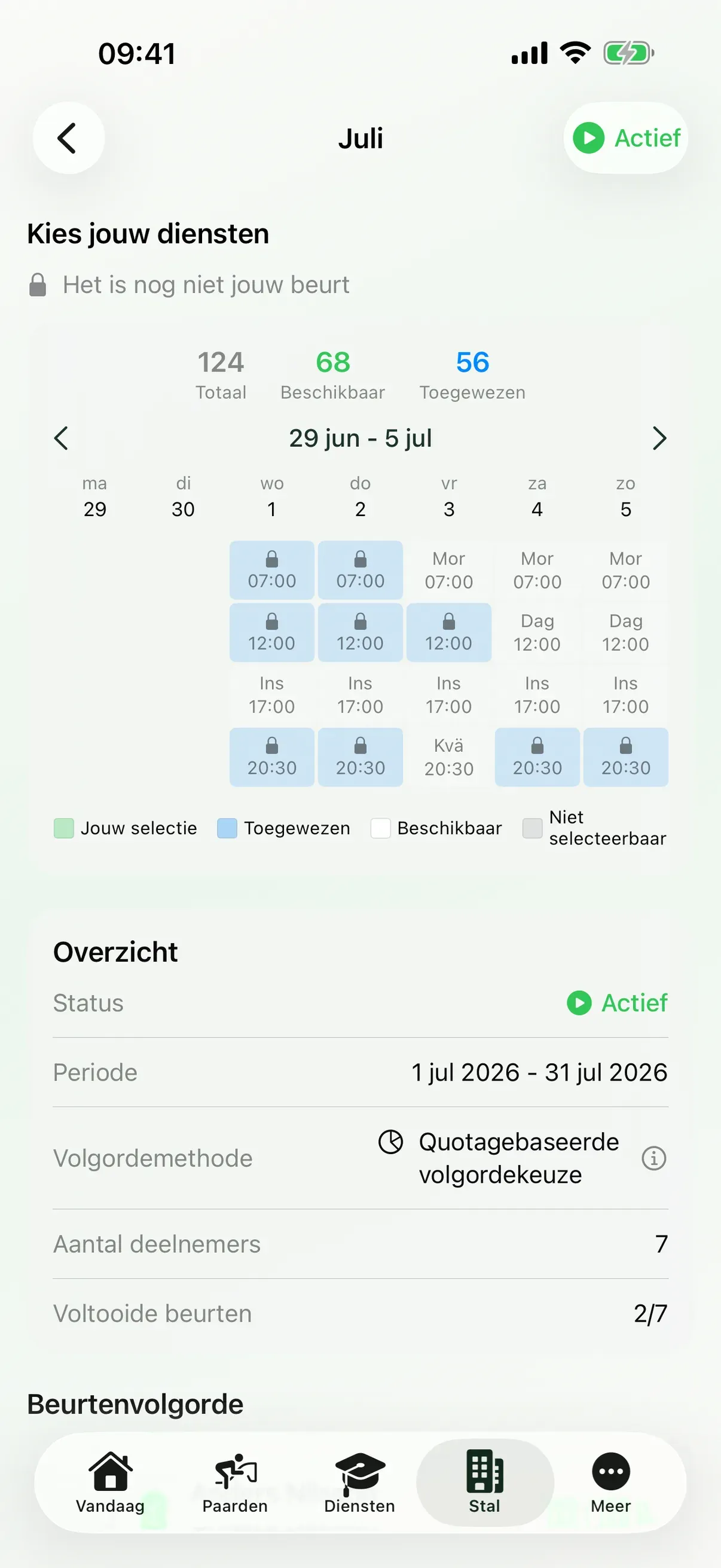Switch to the Vandaag tab
721x1568 pixels.
coord(110,1482)
